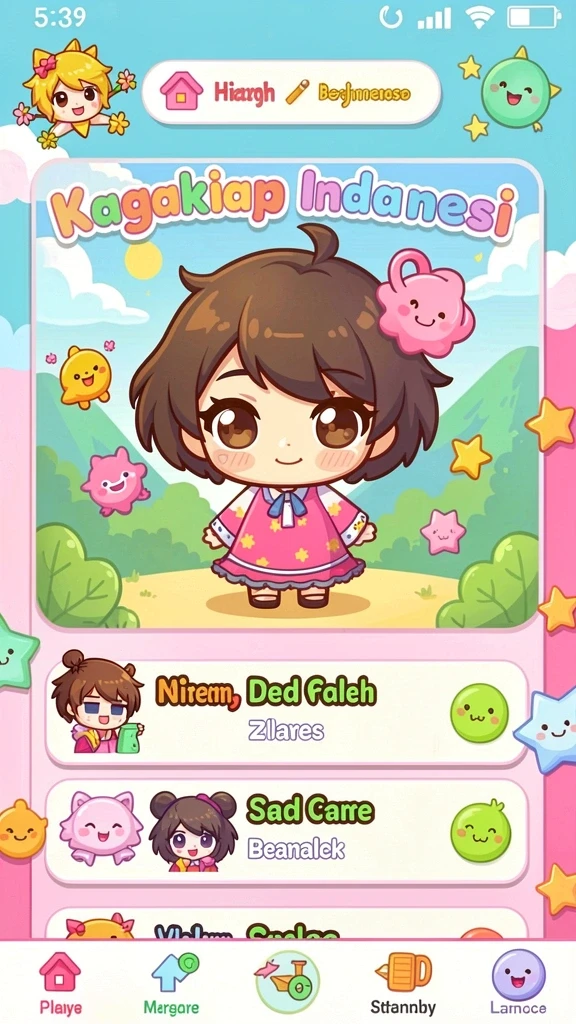The image size is (576, 1024).
Task: Open the Sad Carre row
Action: pos(286,831)
